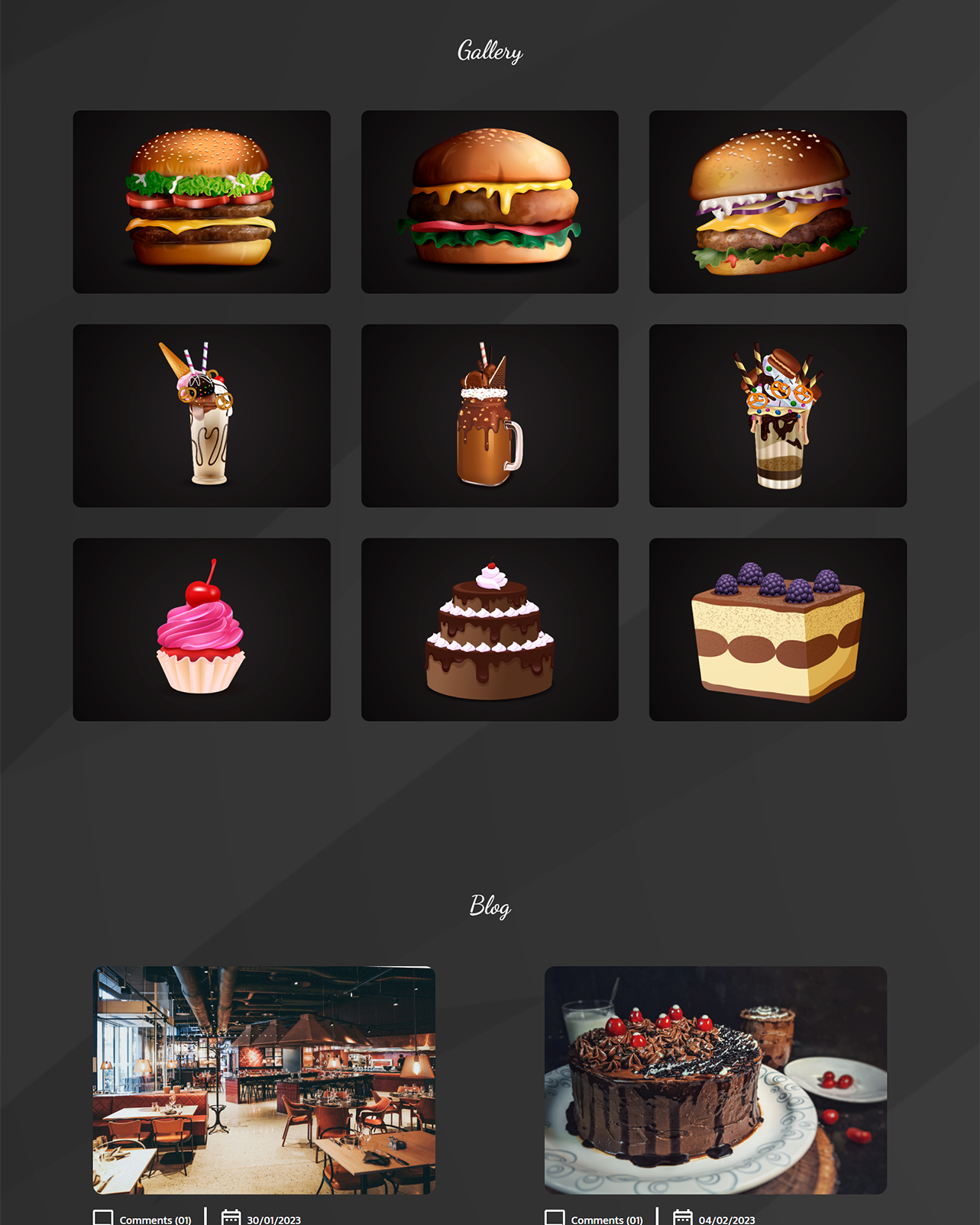Viewport: 980px width, 1225px height.
Task: Open the restaurant interior blog post
Action: [264, 1080]
